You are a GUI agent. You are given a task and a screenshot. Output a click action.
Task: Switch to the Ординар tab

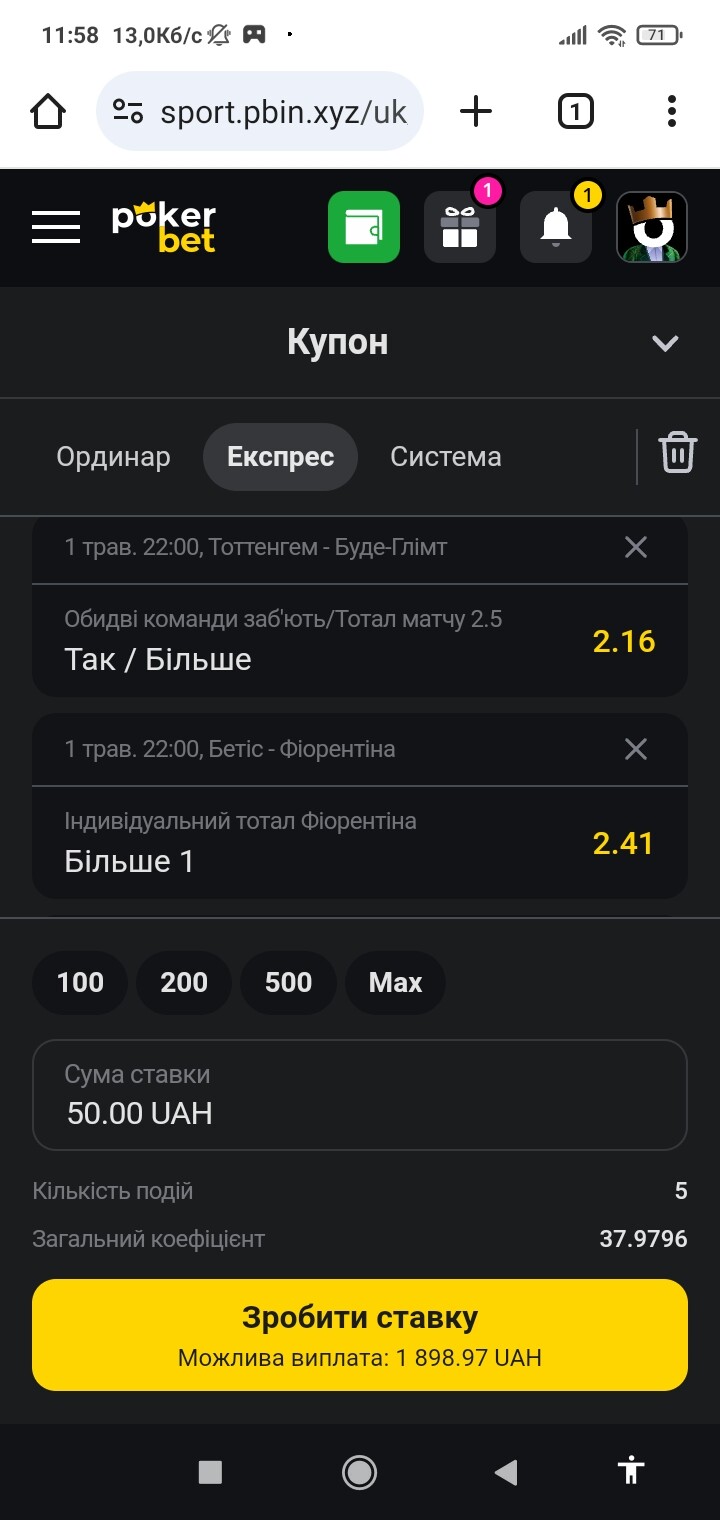click(113, 457)
